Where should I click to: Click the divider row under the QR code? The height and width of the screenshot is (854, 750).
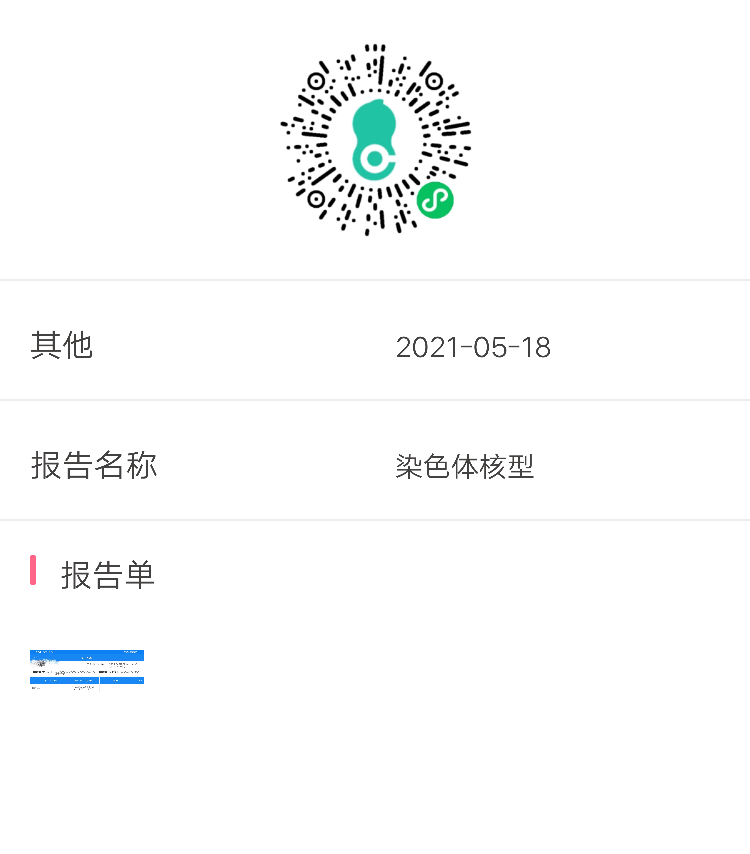[375, 279]
